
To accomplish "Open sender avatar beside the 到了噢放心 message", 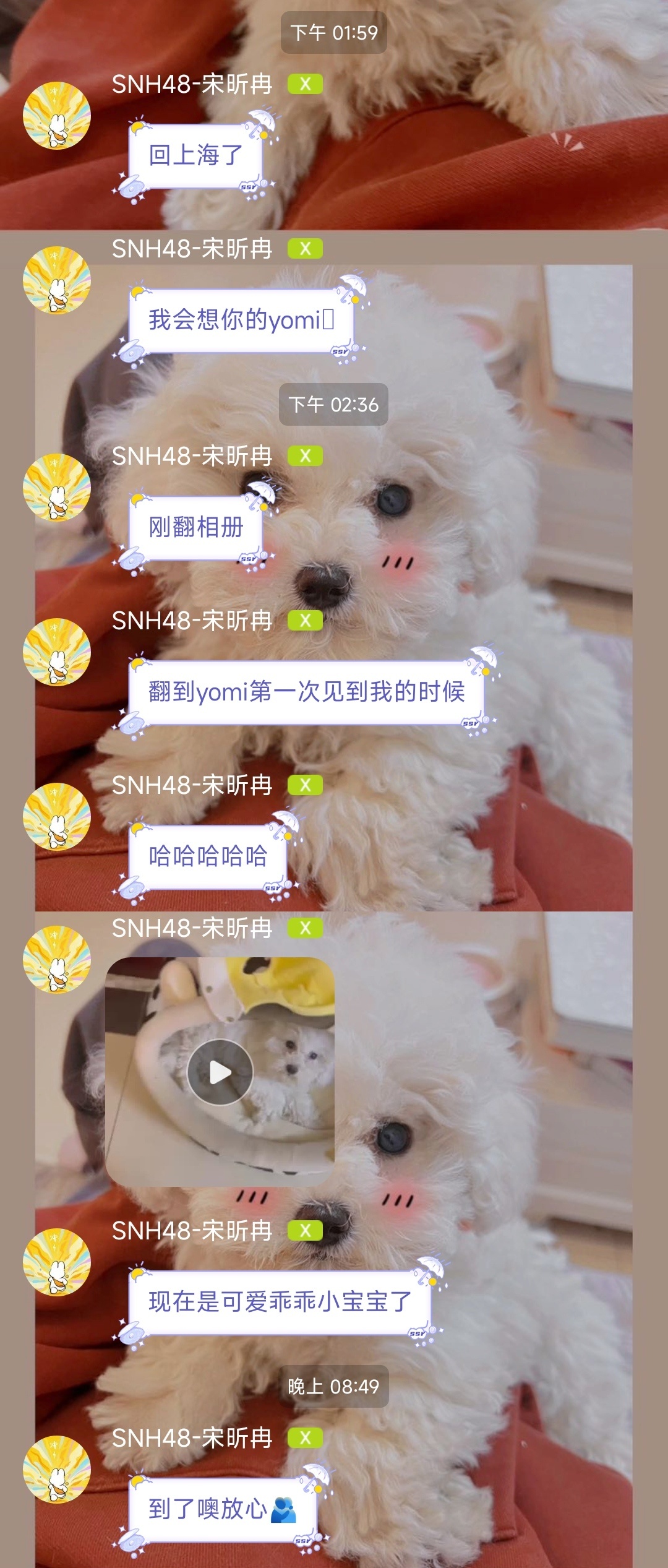I will tap(57, 1470).
